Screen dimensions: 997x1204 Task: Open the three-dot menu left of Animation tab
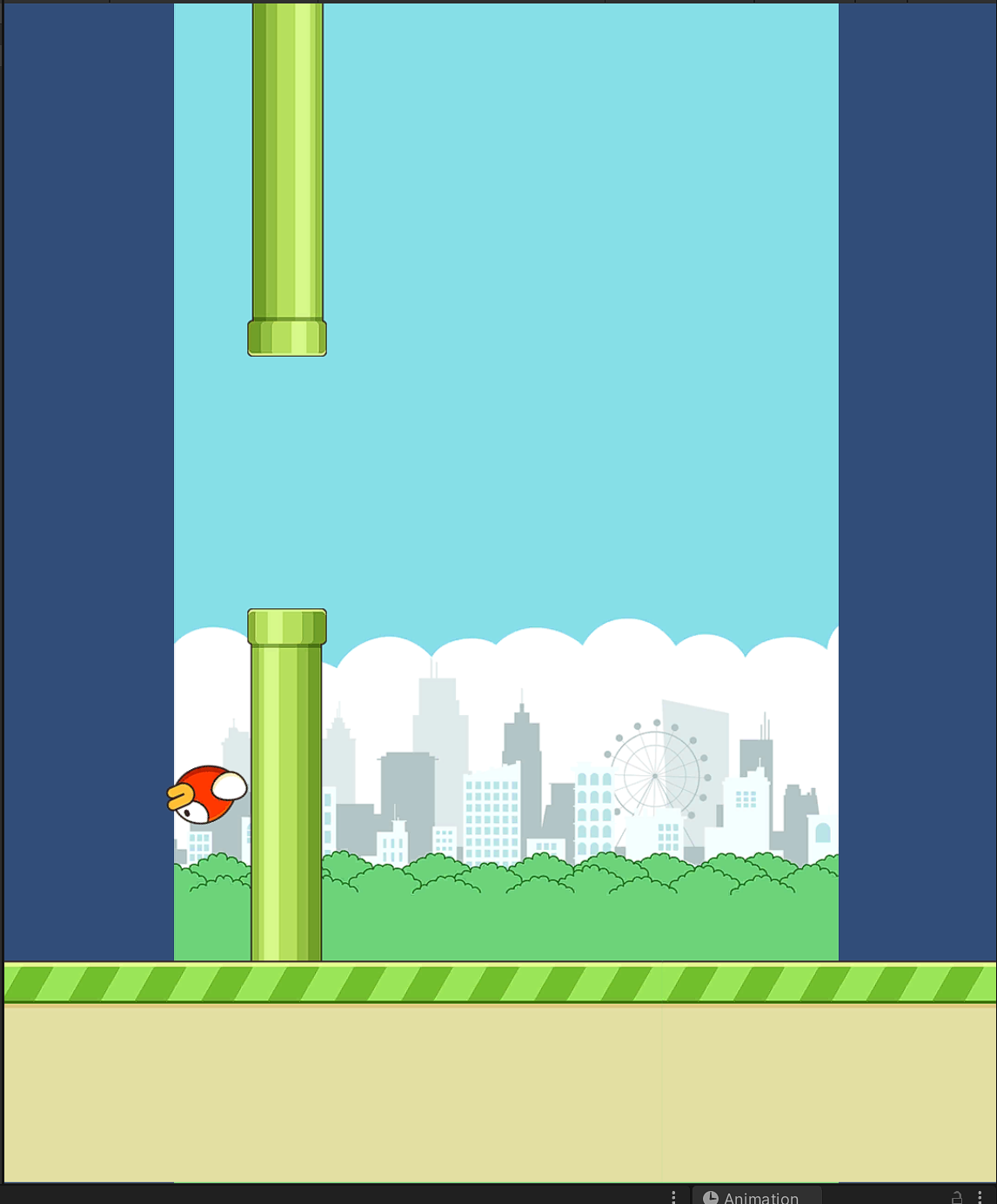point(673,1197)
